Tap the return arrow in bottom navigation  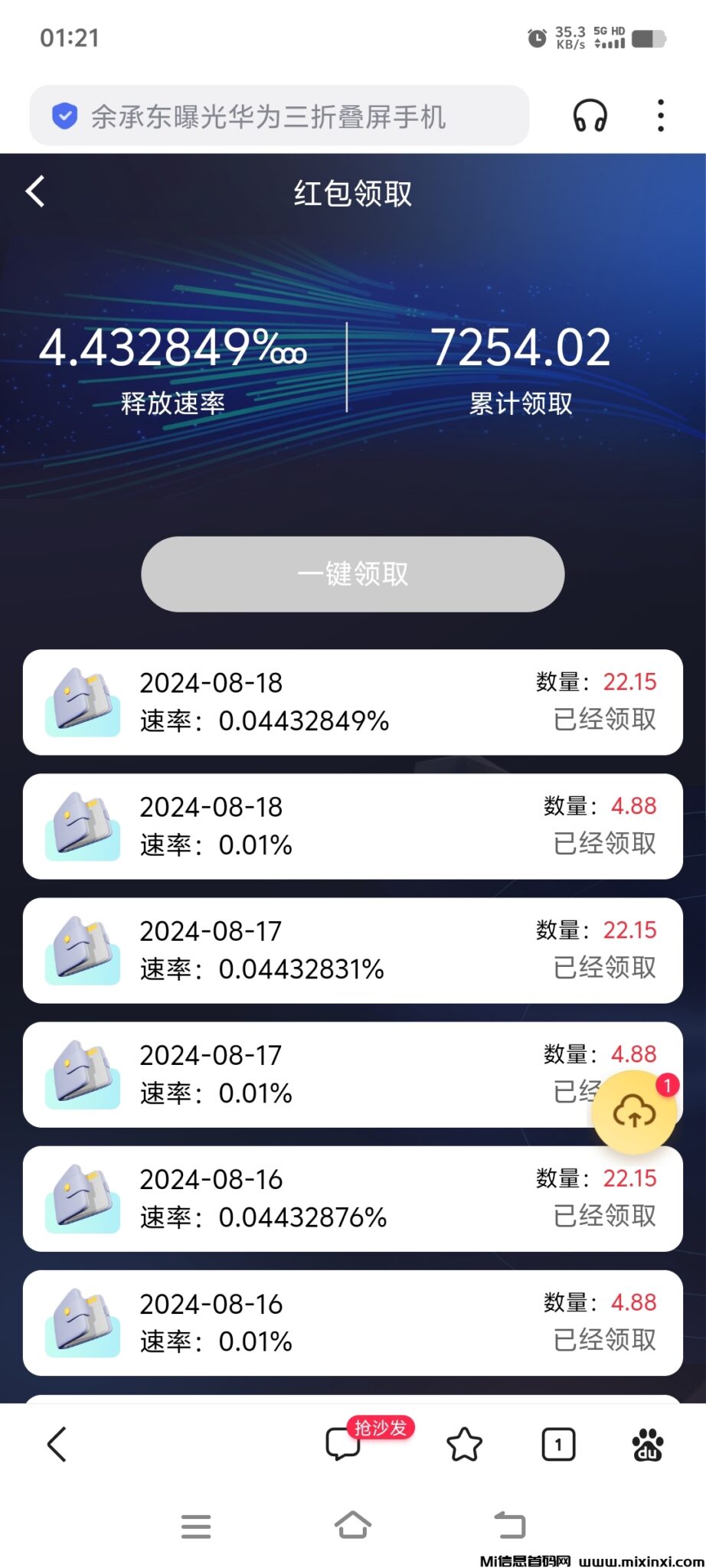coord(510,1526)
